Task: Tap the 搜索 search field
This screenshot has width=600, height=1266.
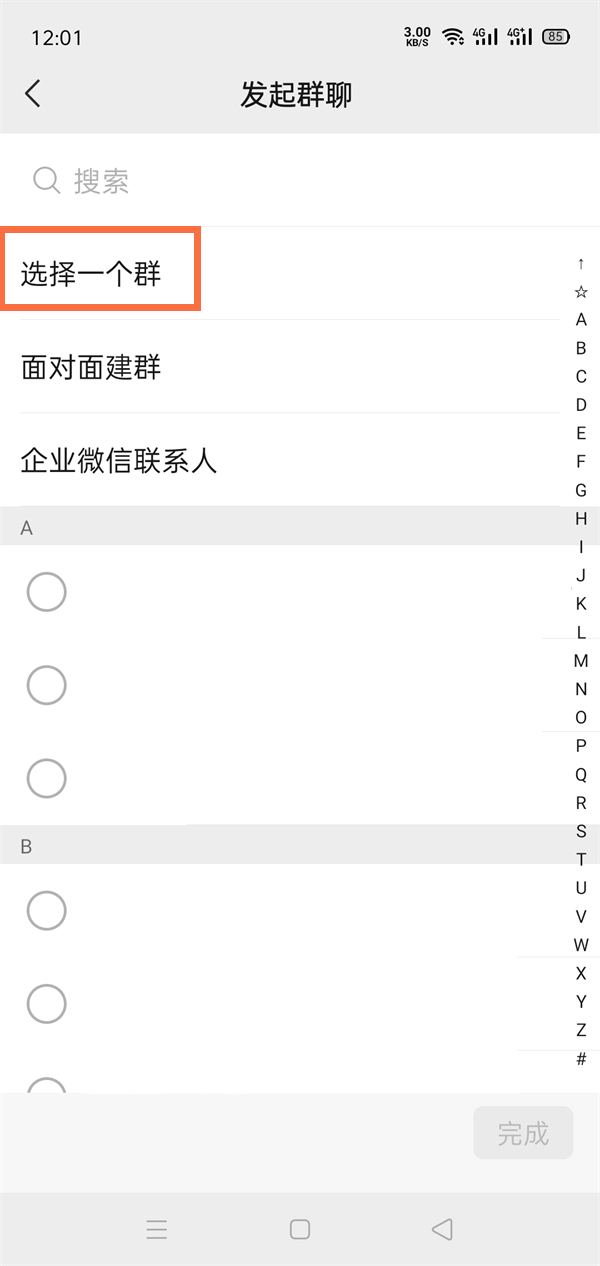Action: pyautogui.click(x=300, y=181)
